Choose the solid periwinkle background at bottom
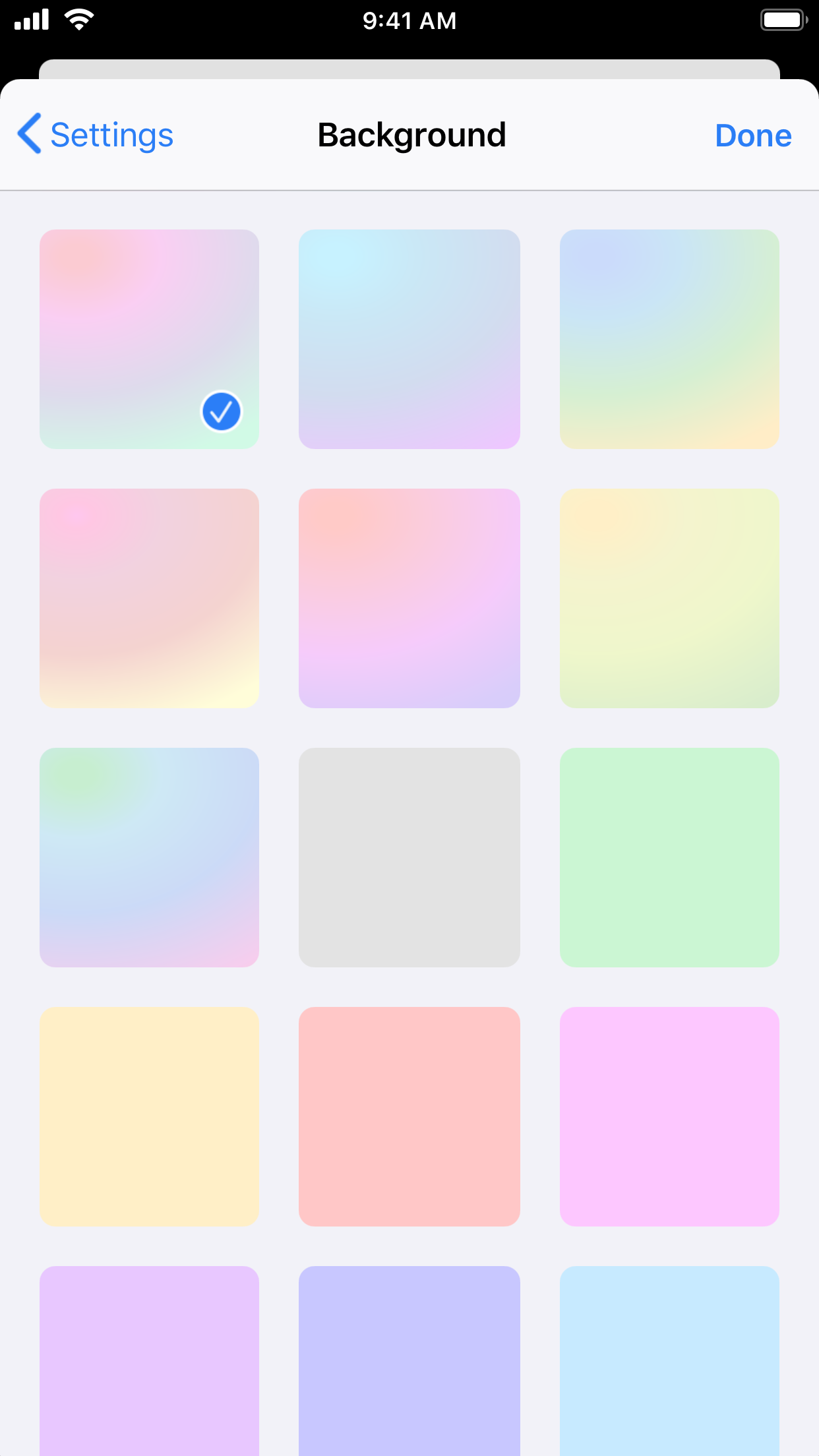 [x=409, y=1372]
